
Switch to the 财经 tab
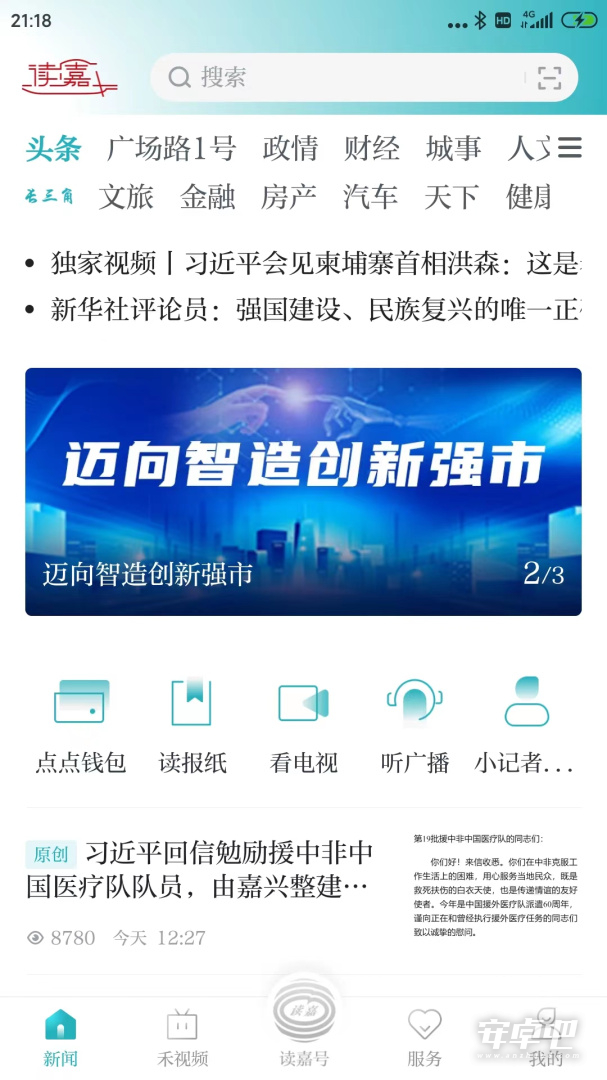pos(372,148)
